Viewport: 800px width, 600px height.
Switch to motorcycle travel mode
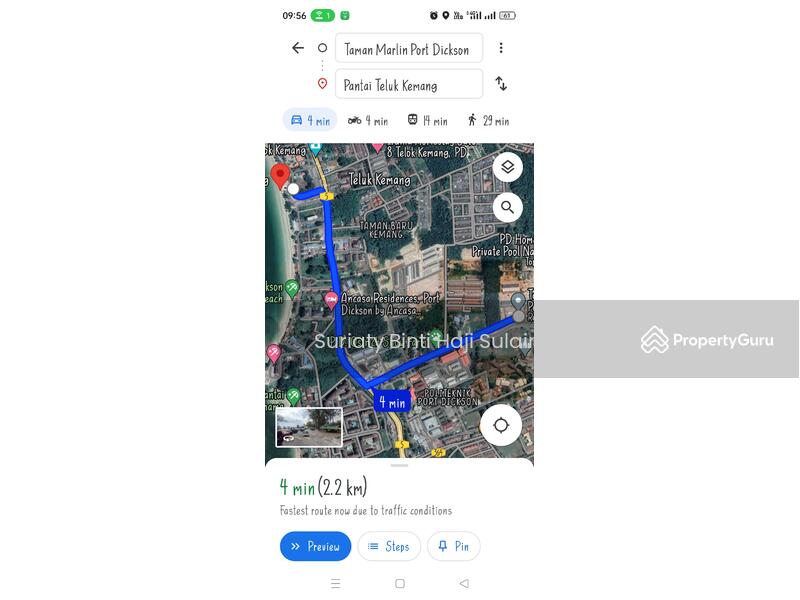[367, 120]
